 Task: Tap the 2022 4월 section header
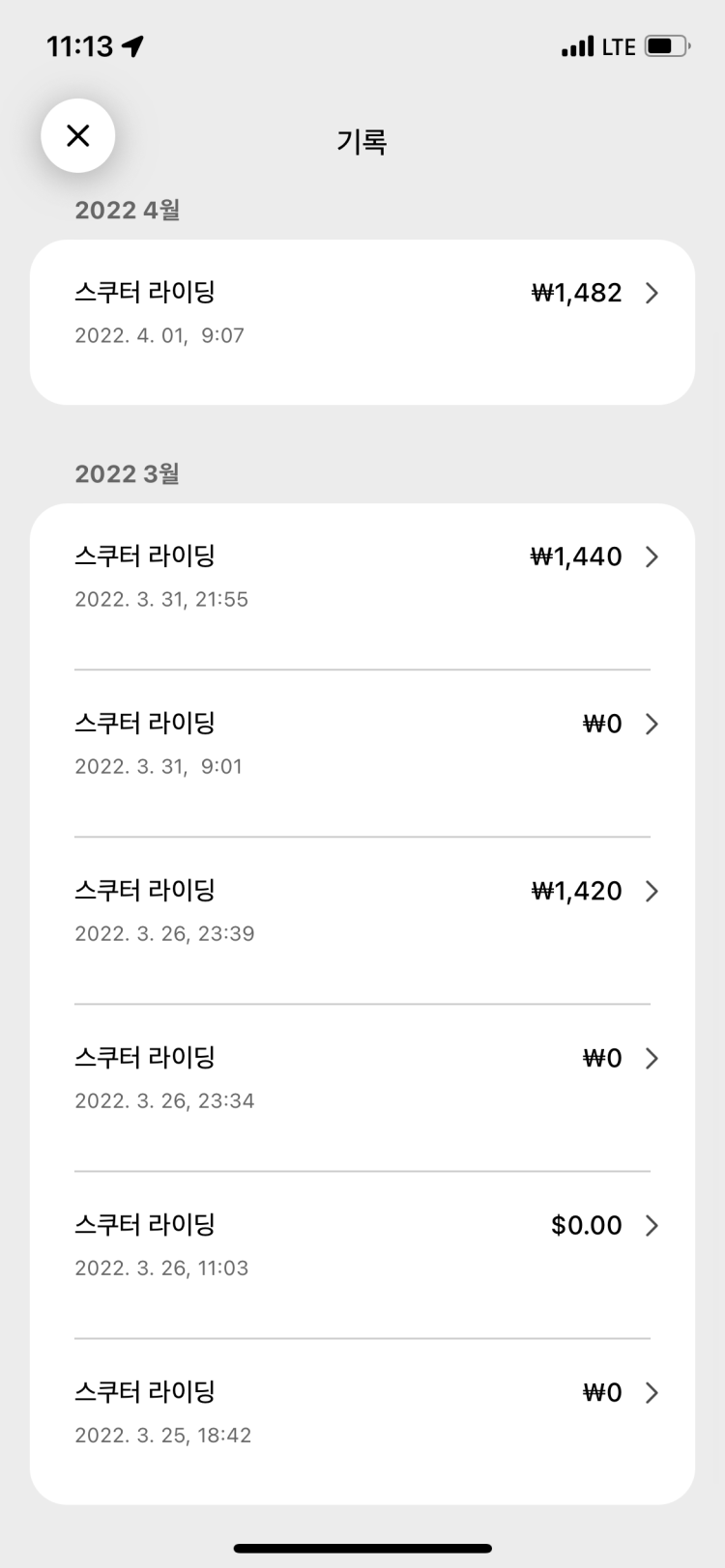(x=127, y=210)
